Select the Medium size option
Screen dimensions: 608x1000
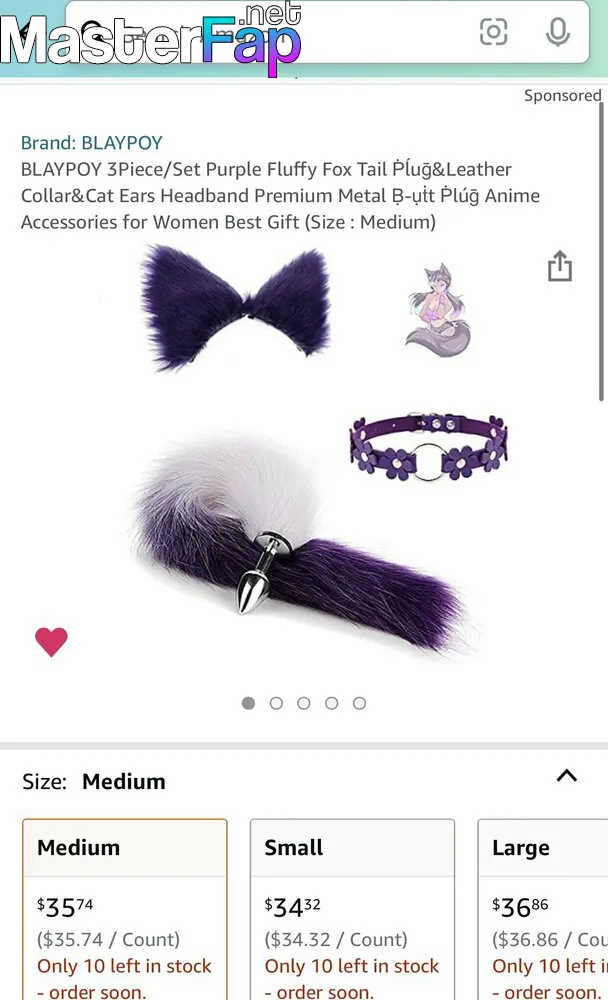click(x=125, y=909)
